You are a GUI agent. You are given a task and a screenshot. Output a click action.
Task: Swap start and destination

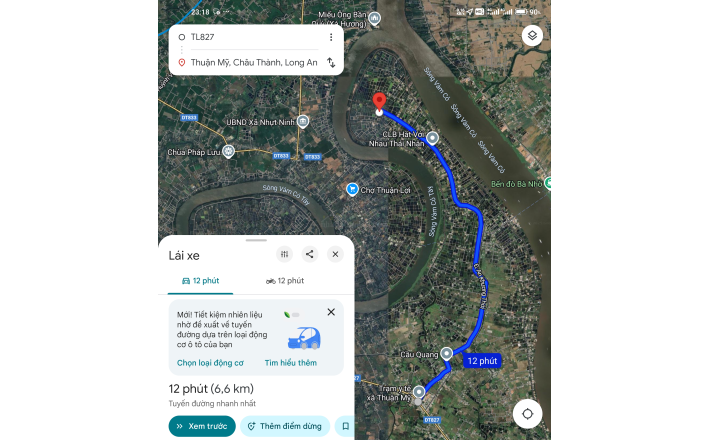tap(331, 62)
